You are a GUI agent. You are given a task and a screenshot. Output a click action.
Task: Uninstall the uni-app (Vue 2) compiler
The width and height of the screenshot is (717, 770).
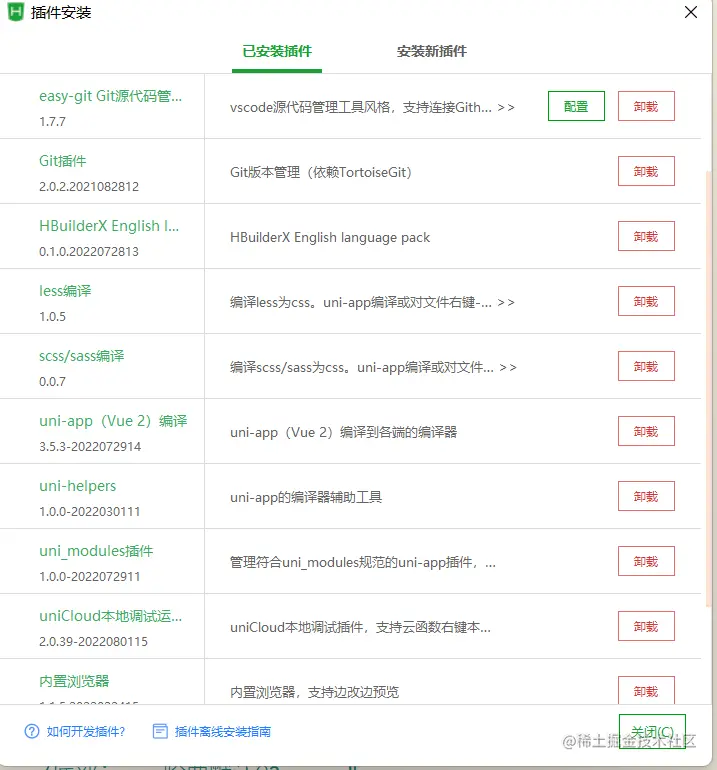[646, 431]
